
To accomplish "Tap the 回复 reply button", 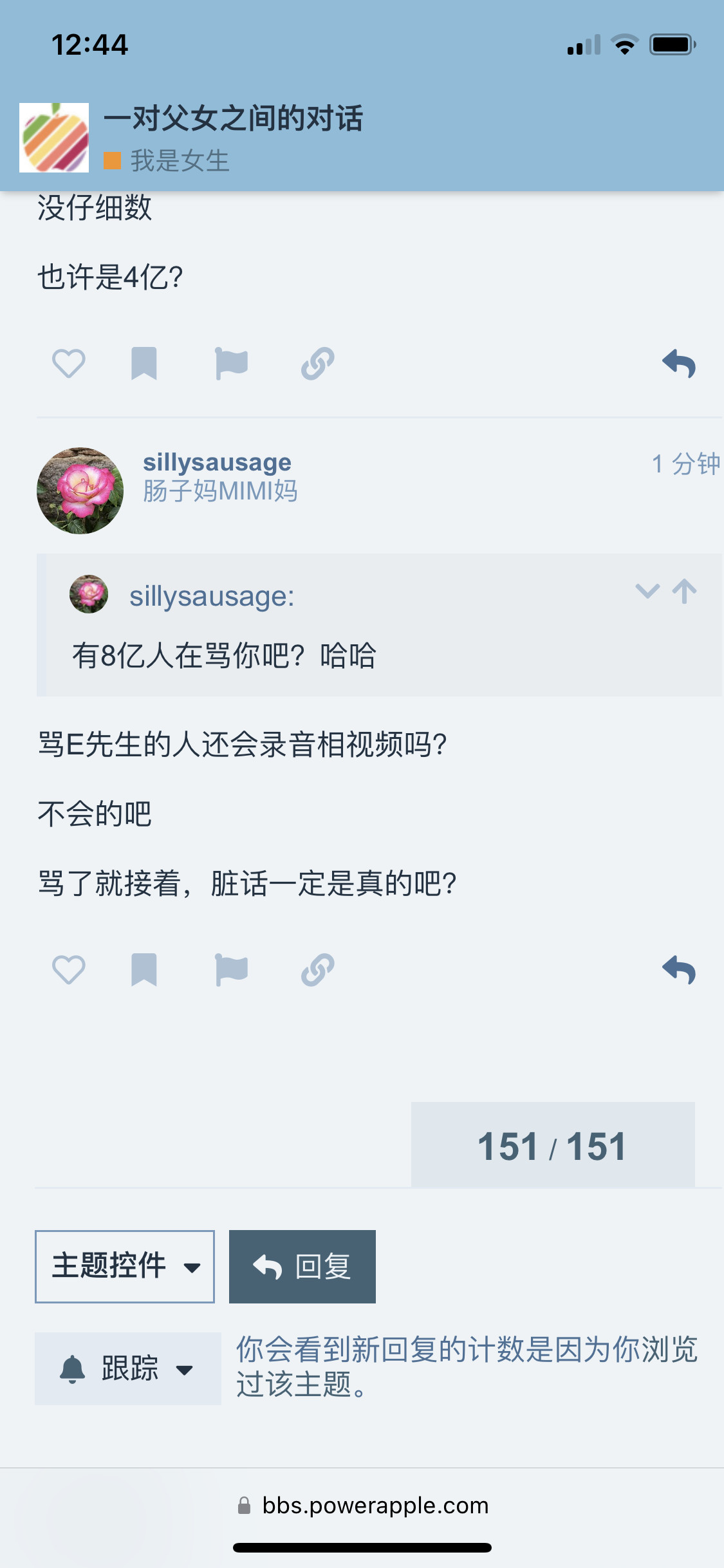I will pos(302,1266).
